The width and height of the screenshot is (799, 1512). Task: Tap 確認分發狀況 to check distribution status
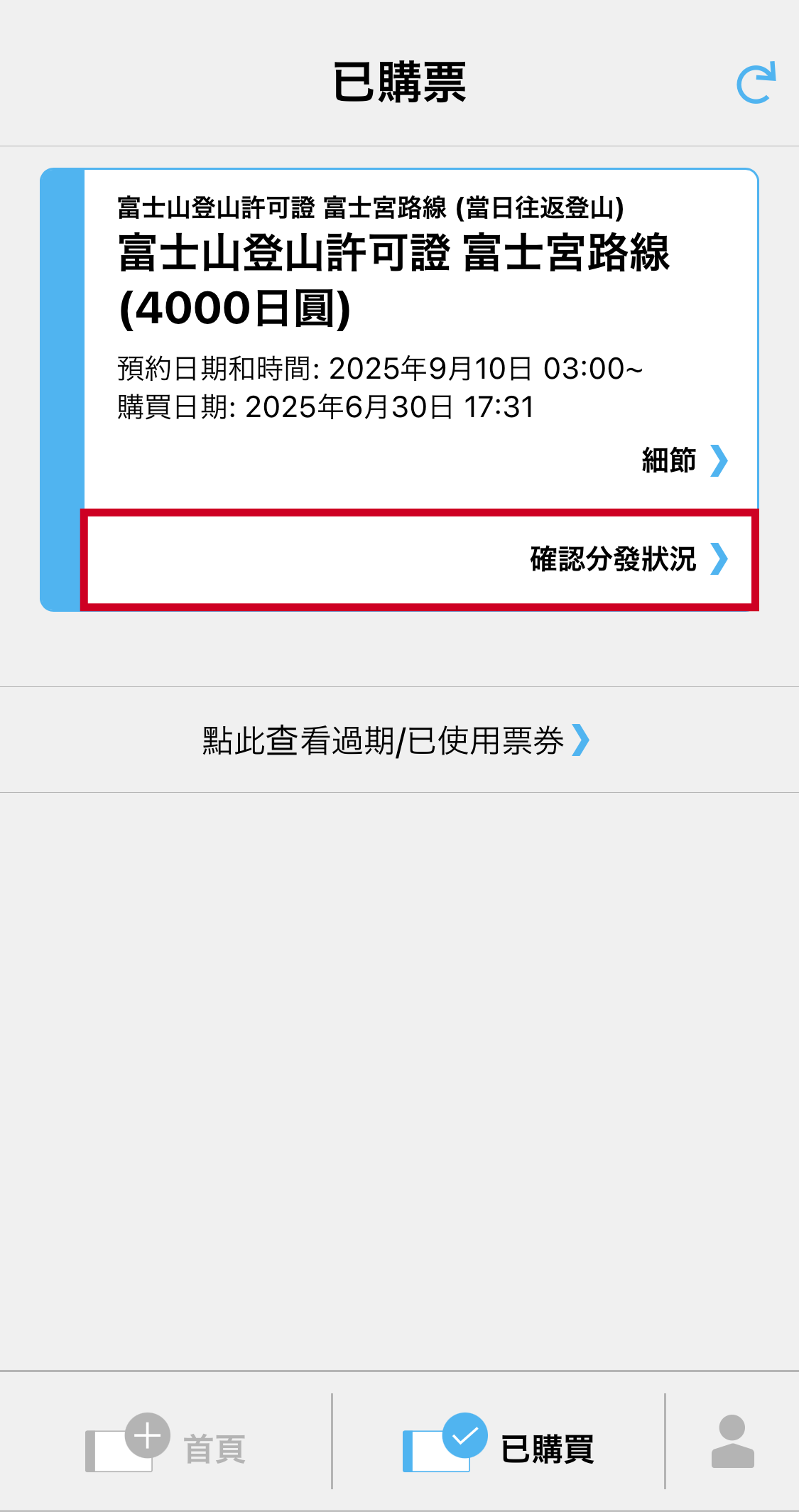click(420, 559)
